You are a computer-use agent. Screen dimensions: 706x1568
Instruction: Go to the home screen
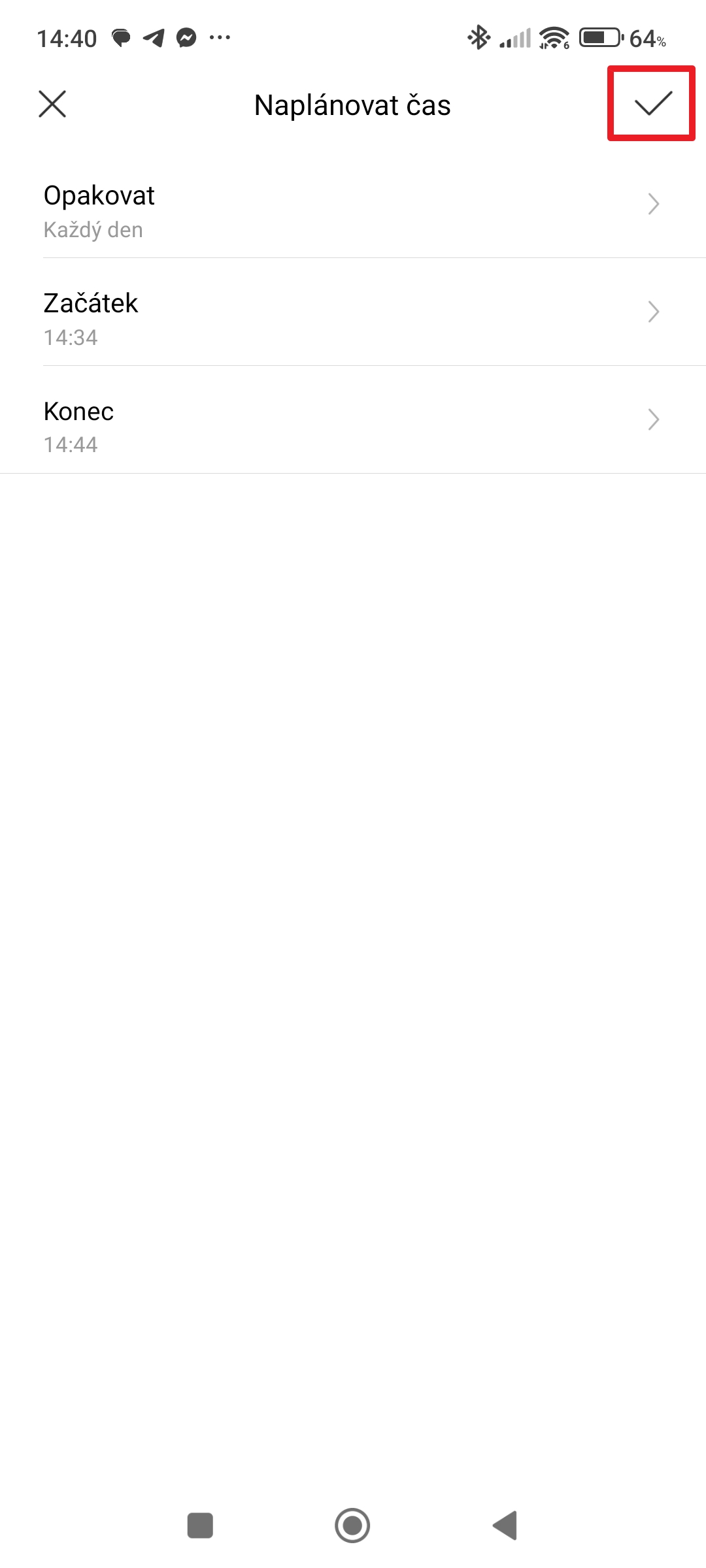click(352, 1526)
